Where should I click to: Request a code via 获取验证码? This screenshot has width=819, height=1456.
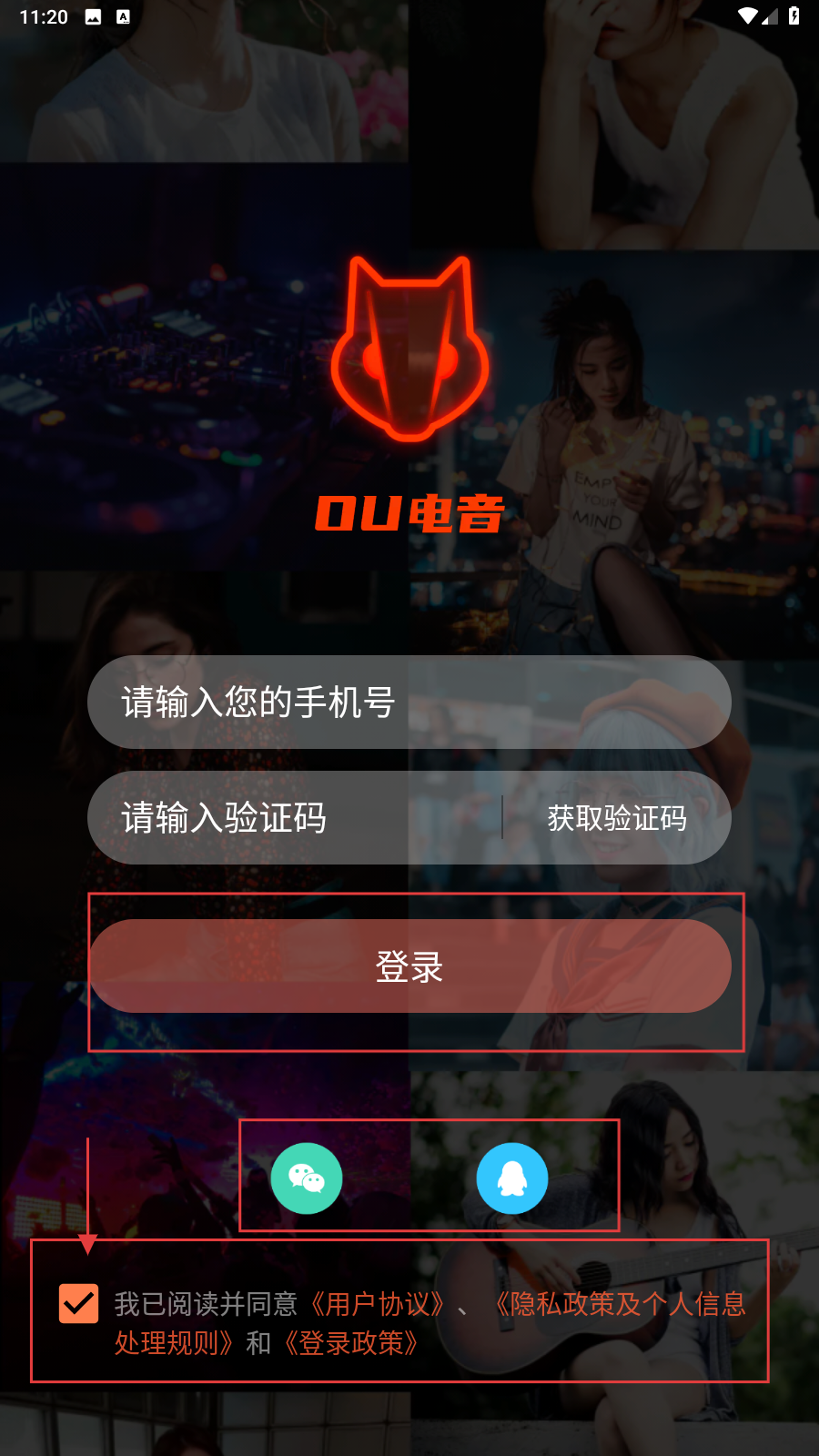[617, 818]
